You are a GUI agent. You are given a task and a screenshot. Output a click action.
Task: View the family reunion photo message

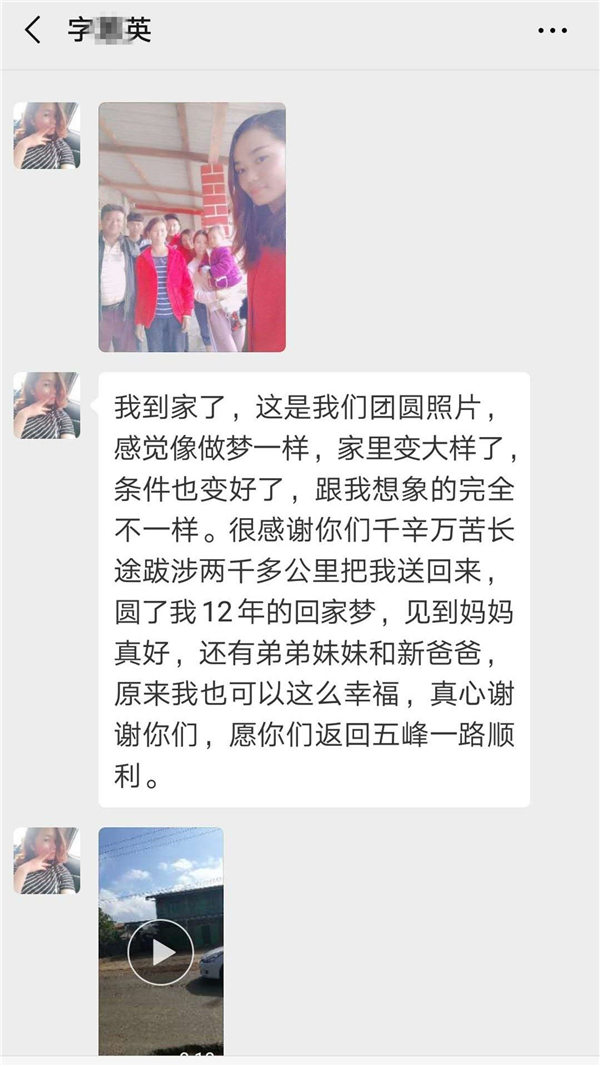pyautogui.click(x=192, y=227)
